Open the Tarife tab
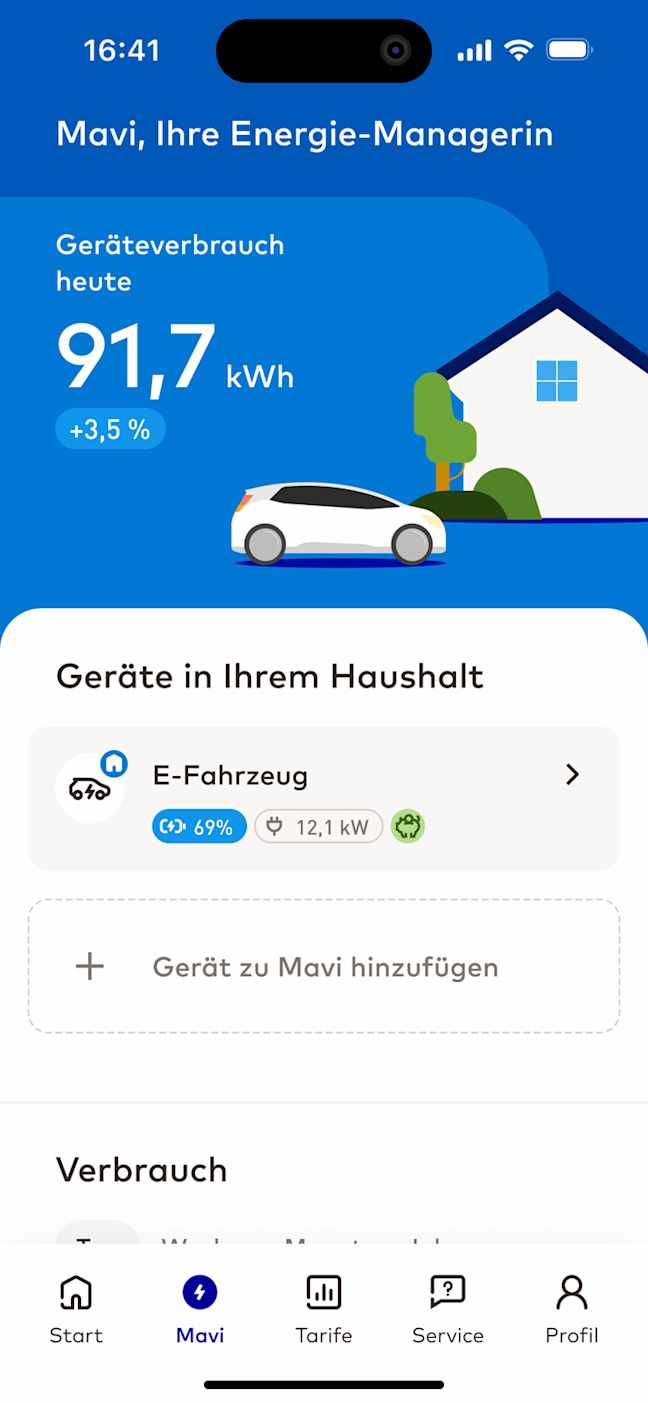 point(323,1310)
